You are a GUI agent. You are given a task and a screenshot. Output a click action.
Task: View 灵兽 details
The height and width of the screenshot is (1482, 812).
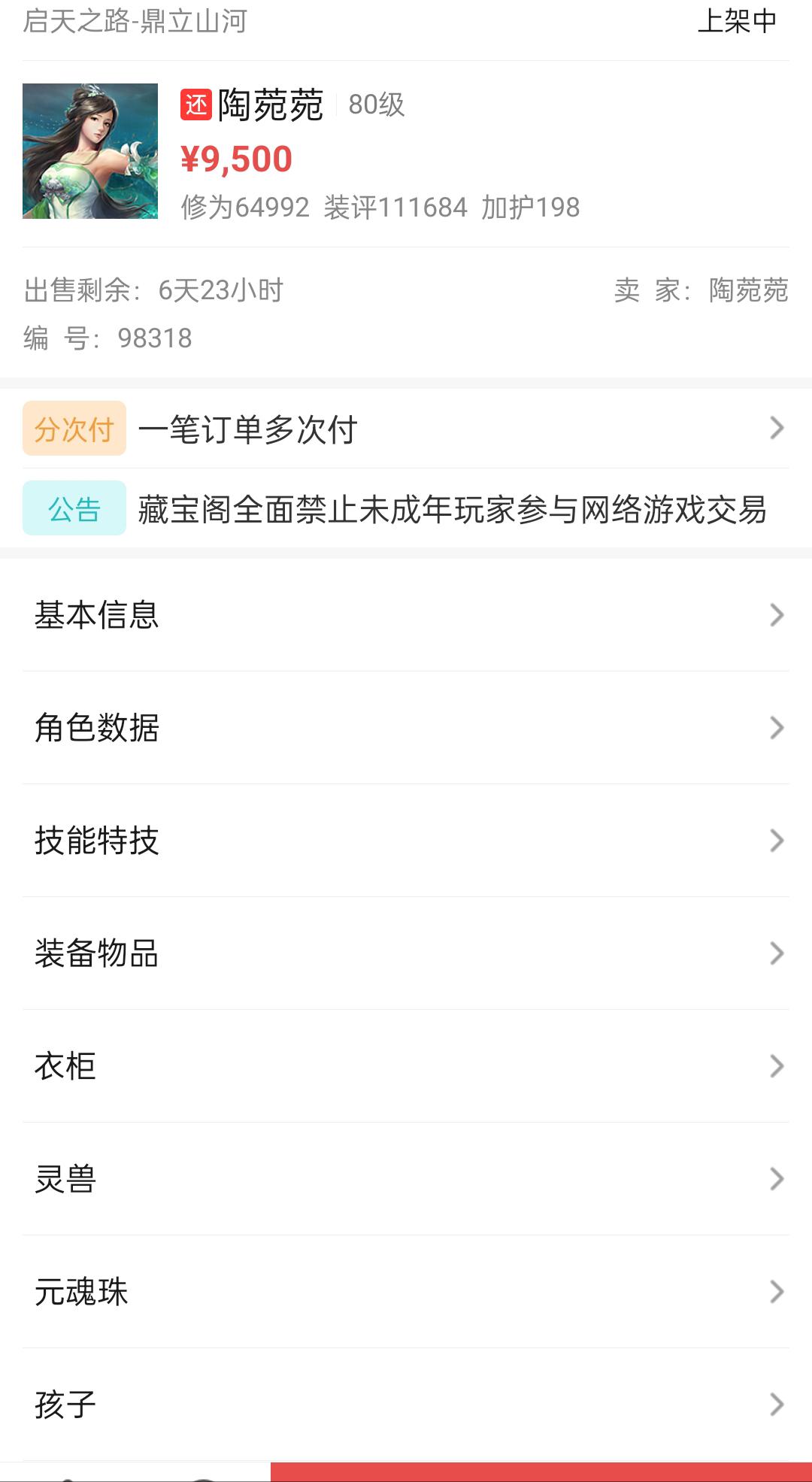(x=406, y=1179)
